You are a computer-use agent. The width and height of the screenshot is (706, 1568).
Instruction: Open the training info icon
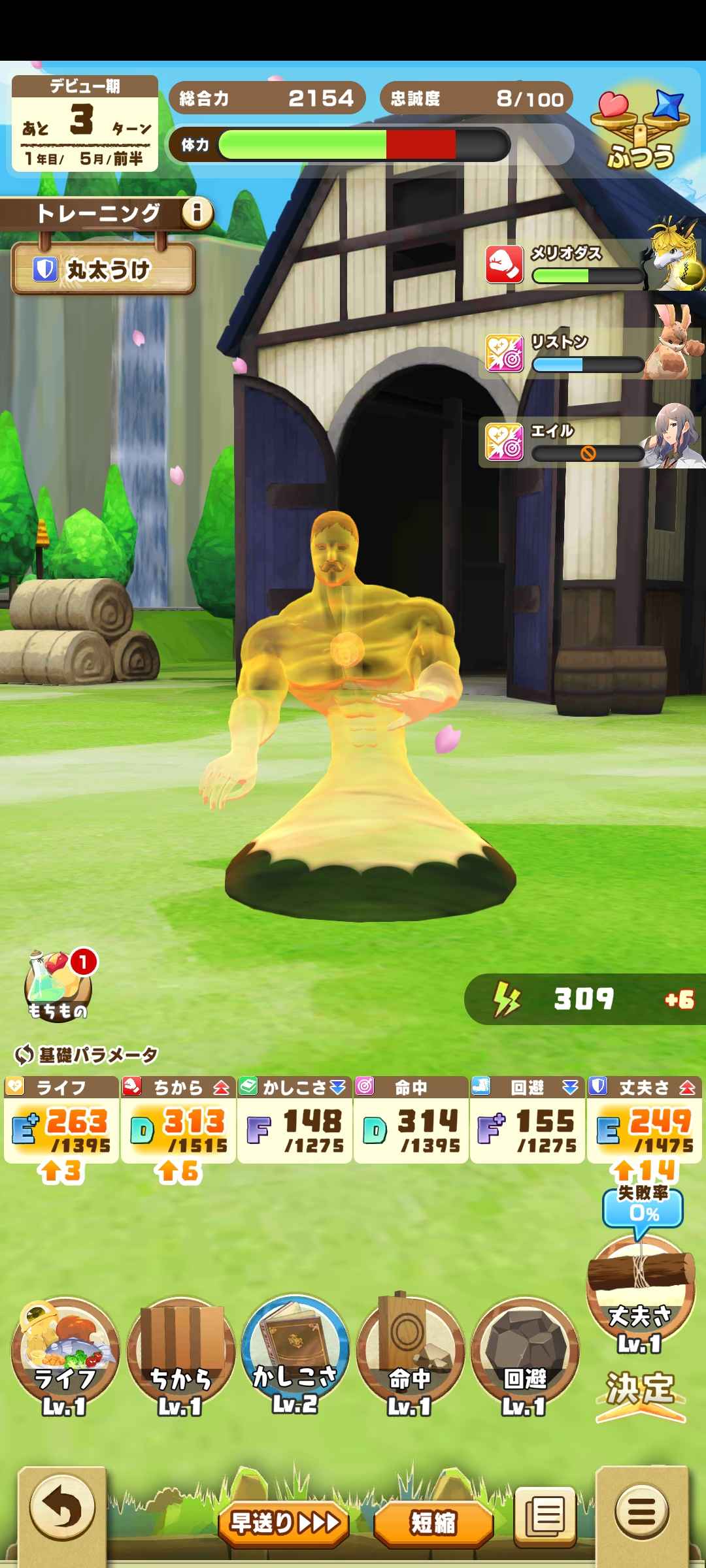click(x=197, y=212)
